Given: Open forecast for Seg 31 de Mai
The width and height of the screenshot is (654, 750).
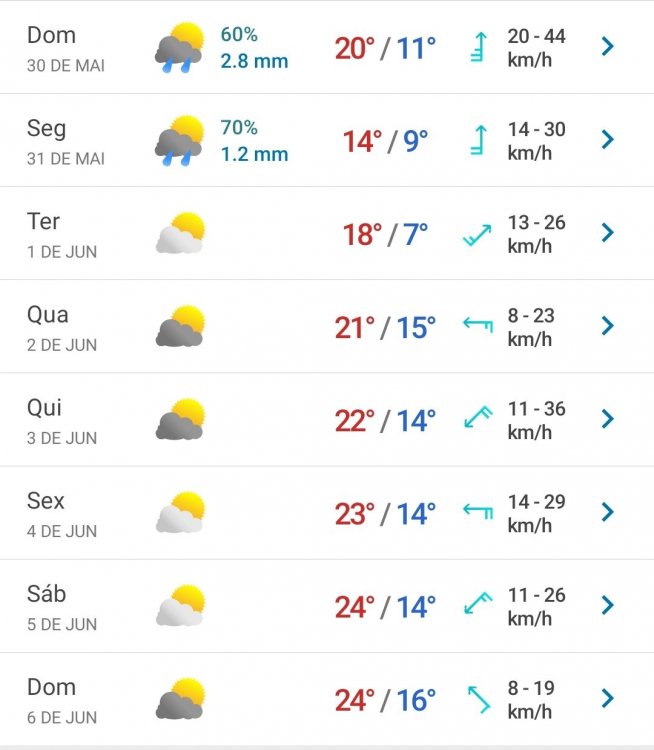Looking at the screenshot, I should [x=607, y=139].
